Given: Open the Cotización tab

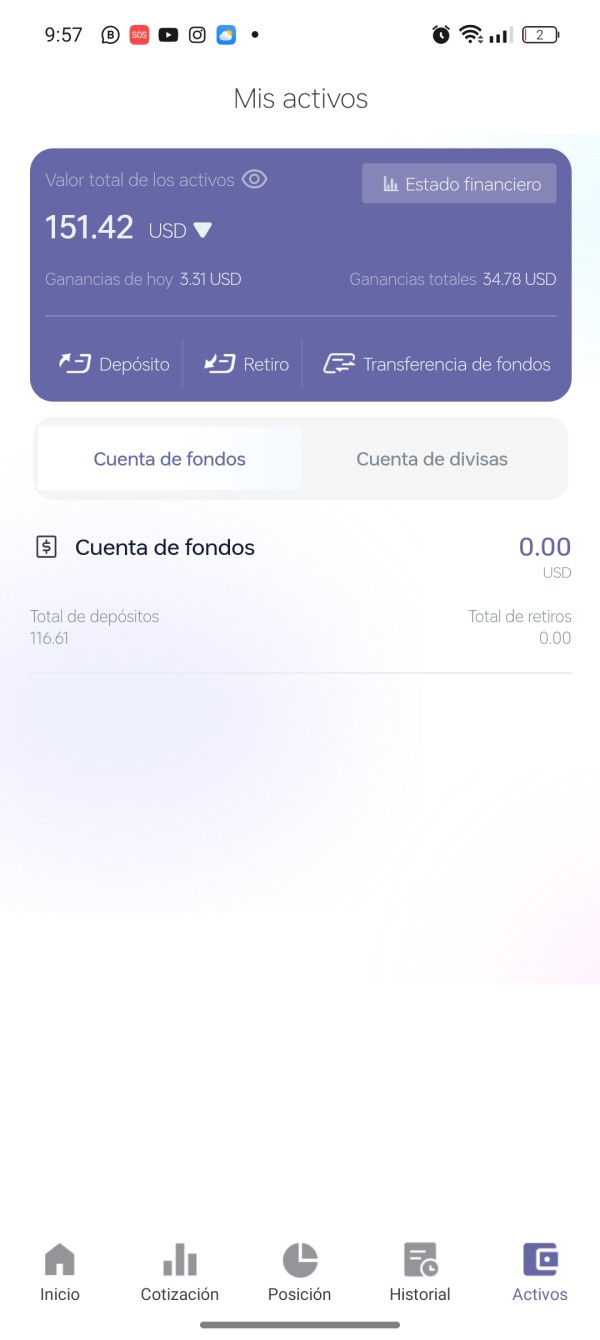Looking at the screenshot, I should click(x=180, y=1273).
